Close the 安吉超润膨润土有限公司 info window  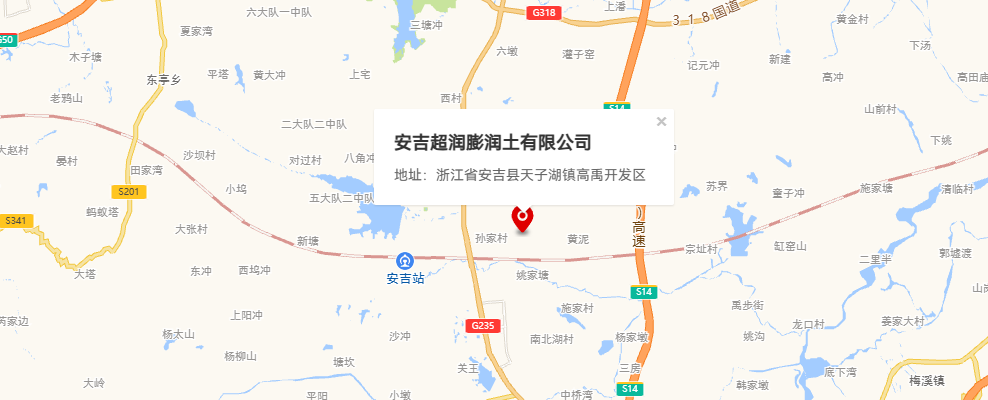coord(661,122)
